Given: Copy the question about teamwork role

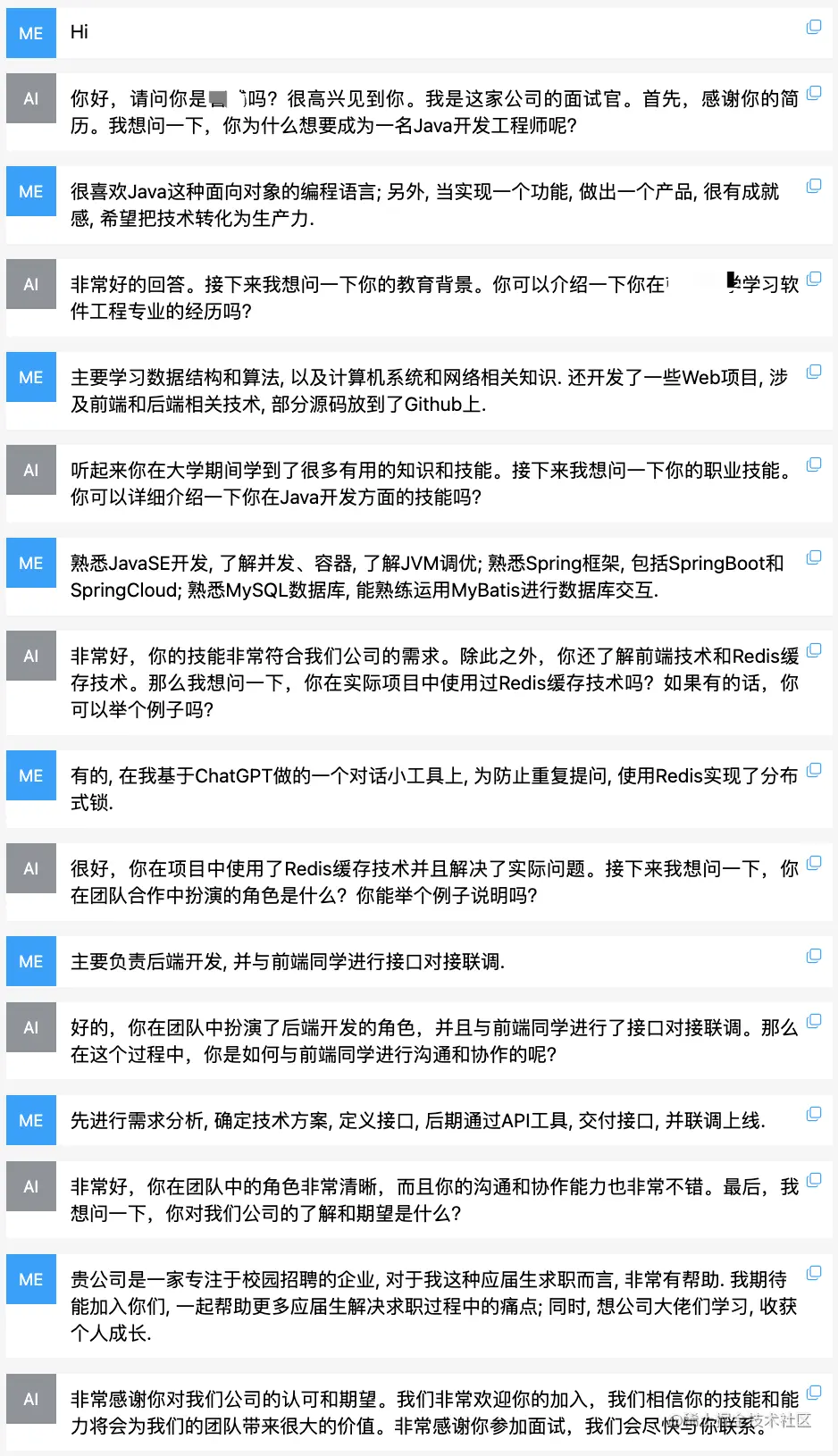Looking at the screenshot, I should (x=813, y=863).
